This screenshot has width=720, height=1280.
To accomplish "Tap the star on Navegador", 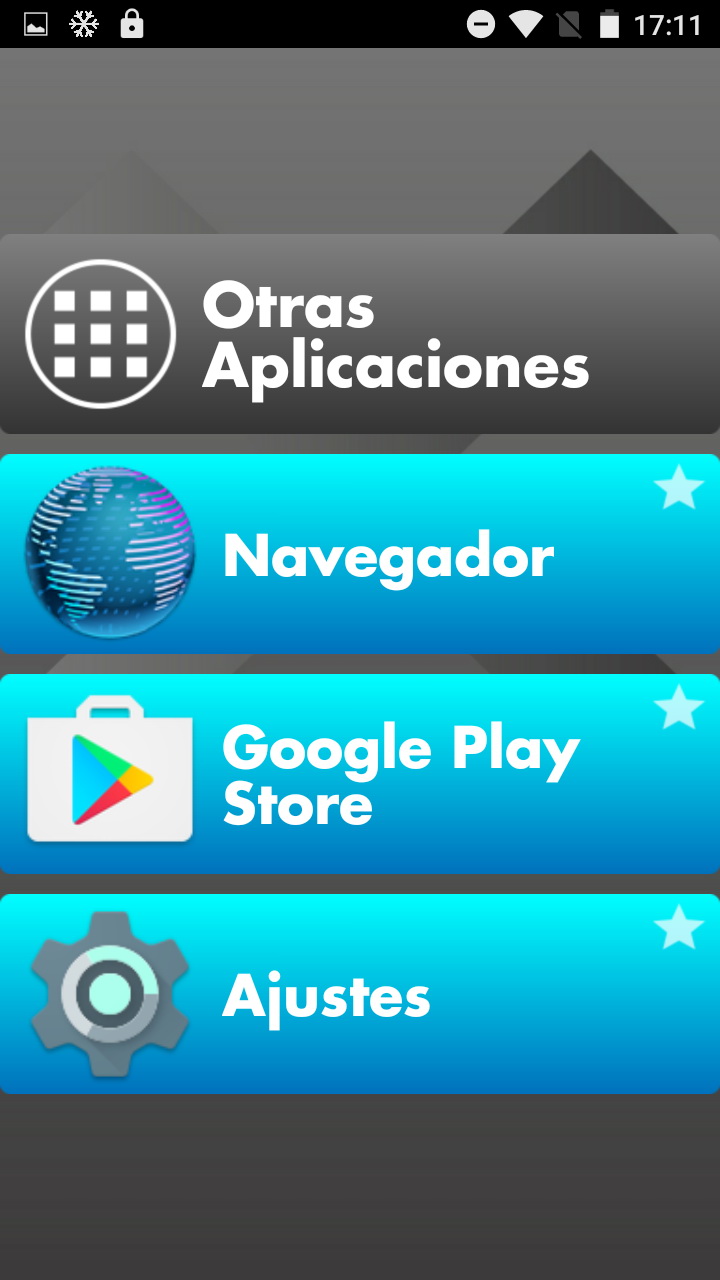I will click(x=679, y=488).
